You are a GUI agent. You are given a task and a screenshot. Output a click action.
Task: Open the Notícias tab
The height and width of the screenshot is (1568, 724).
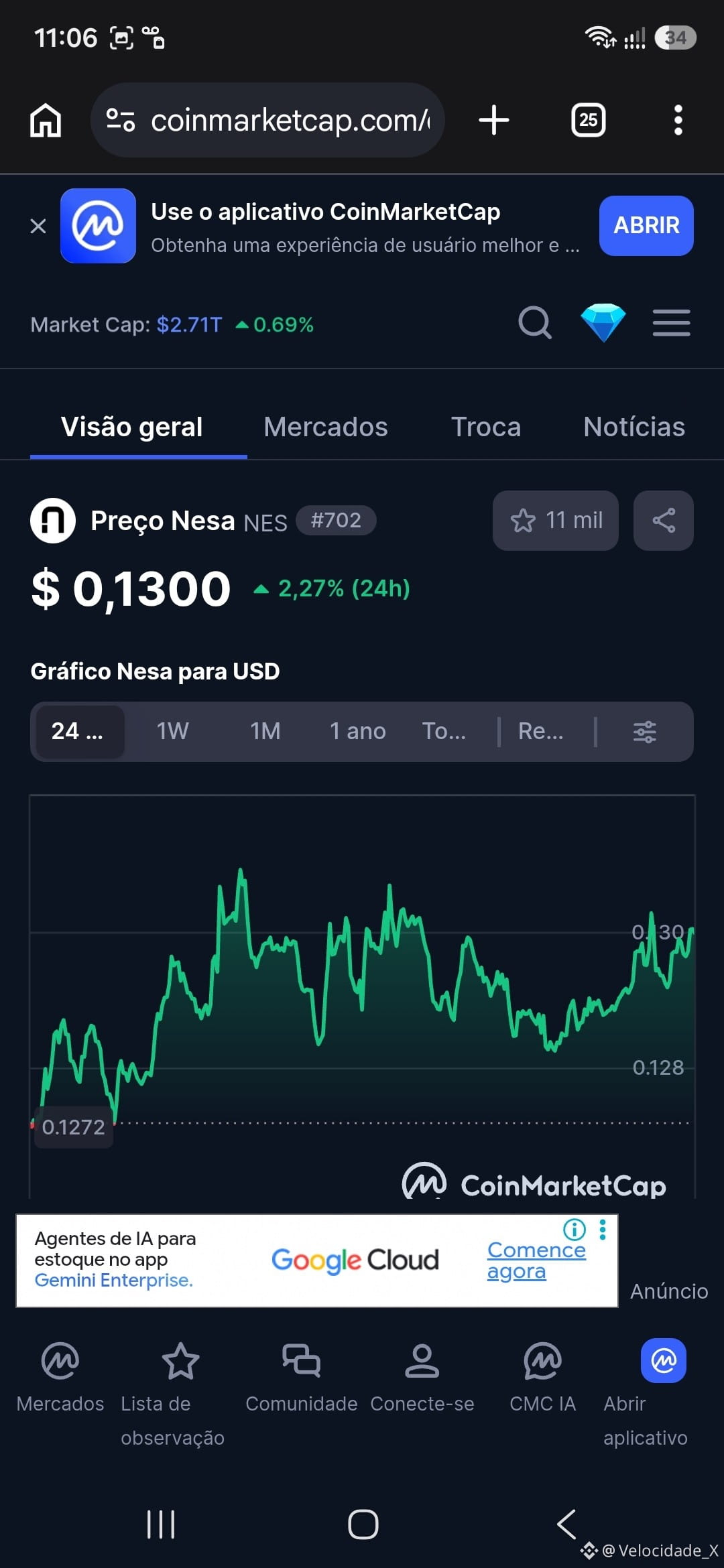634,427
